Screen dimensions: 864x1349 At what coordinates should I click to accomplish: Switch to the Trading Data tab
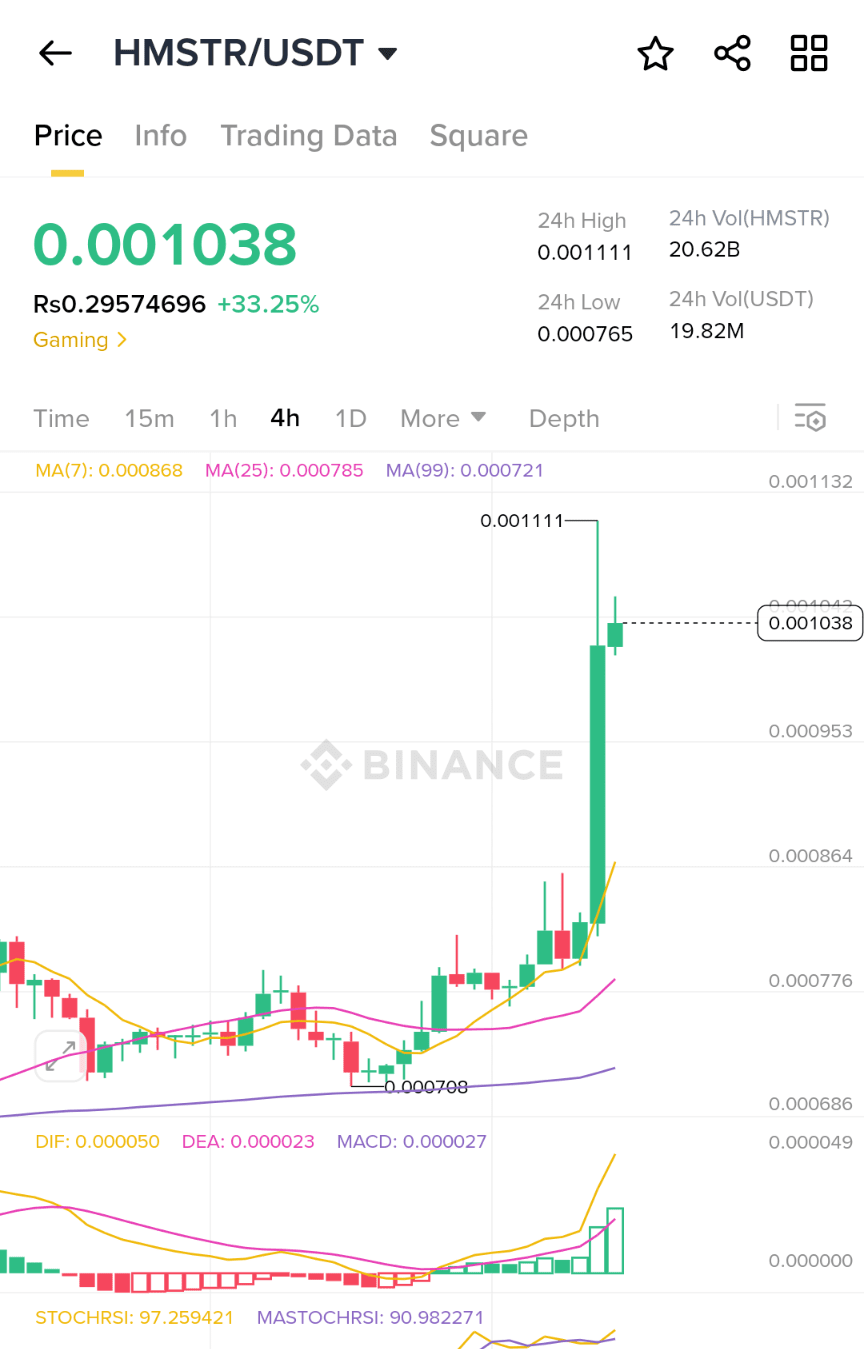click(308, 136)
